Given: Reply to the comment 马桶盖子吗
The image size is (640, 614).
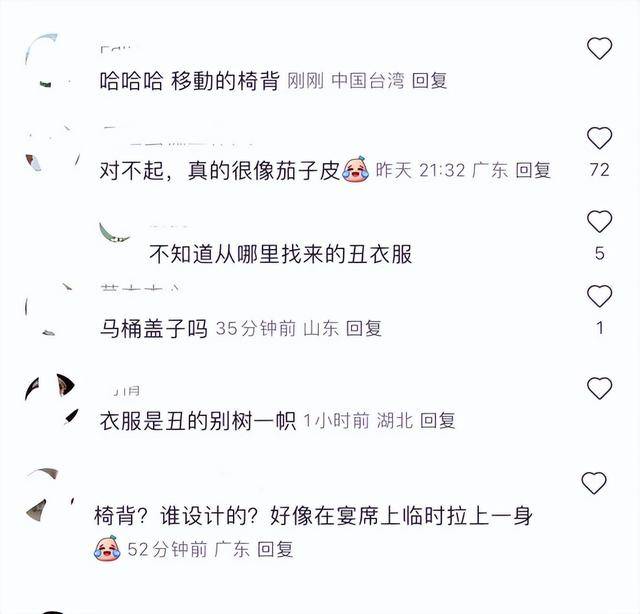Looking at the screenshot, I should (364, 328).
